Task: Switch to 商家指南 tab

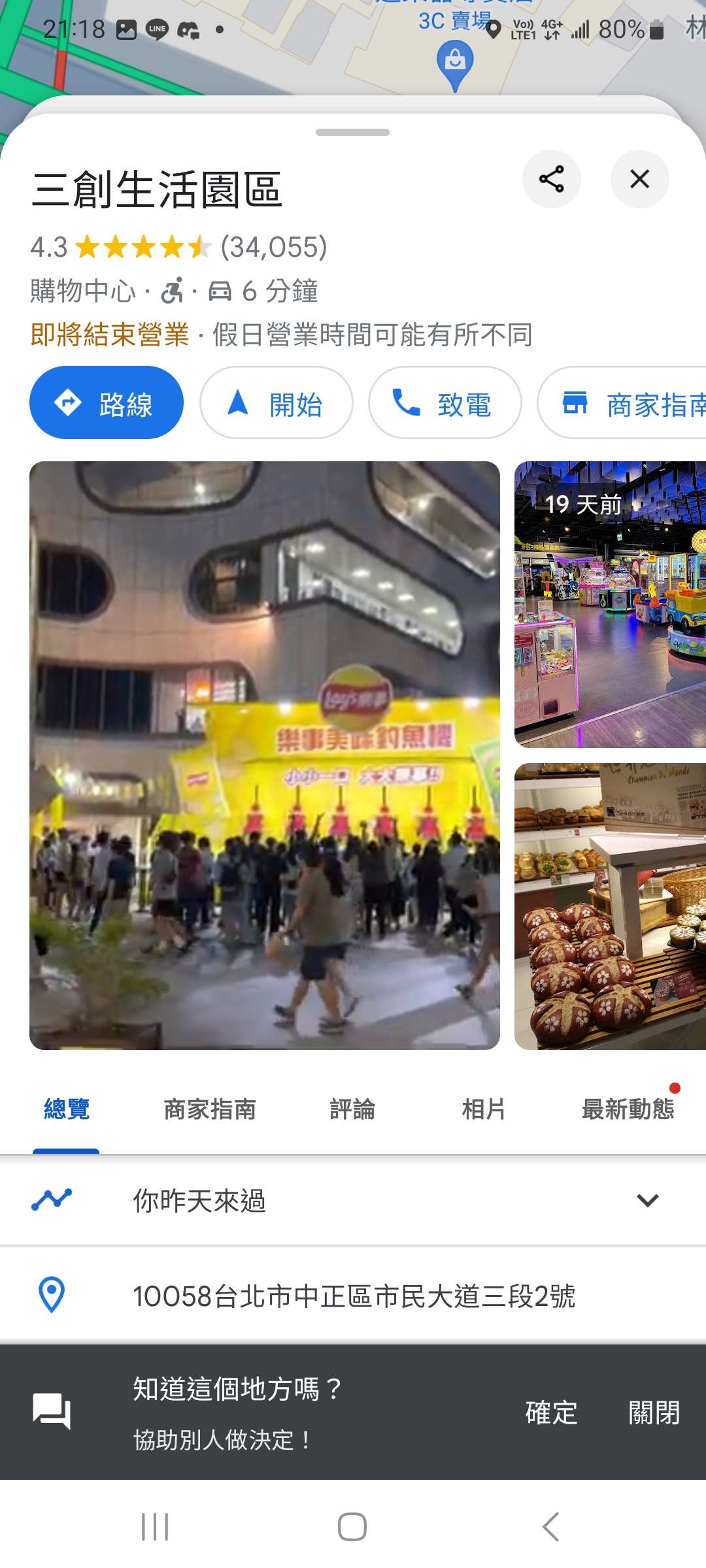Action: point(209,1109)
